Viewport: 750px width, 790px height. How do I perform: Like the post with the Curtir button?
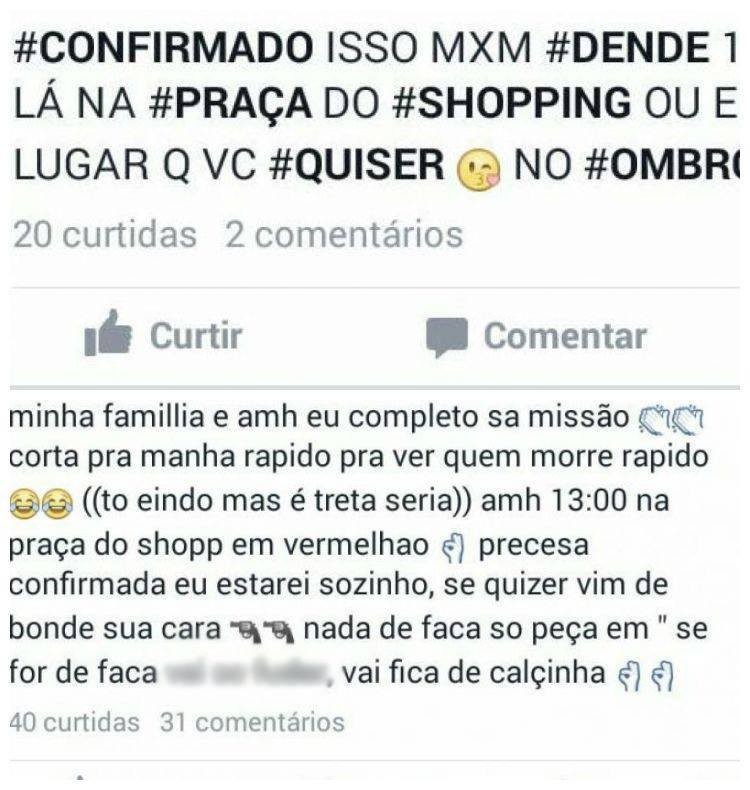click(166, 336)
